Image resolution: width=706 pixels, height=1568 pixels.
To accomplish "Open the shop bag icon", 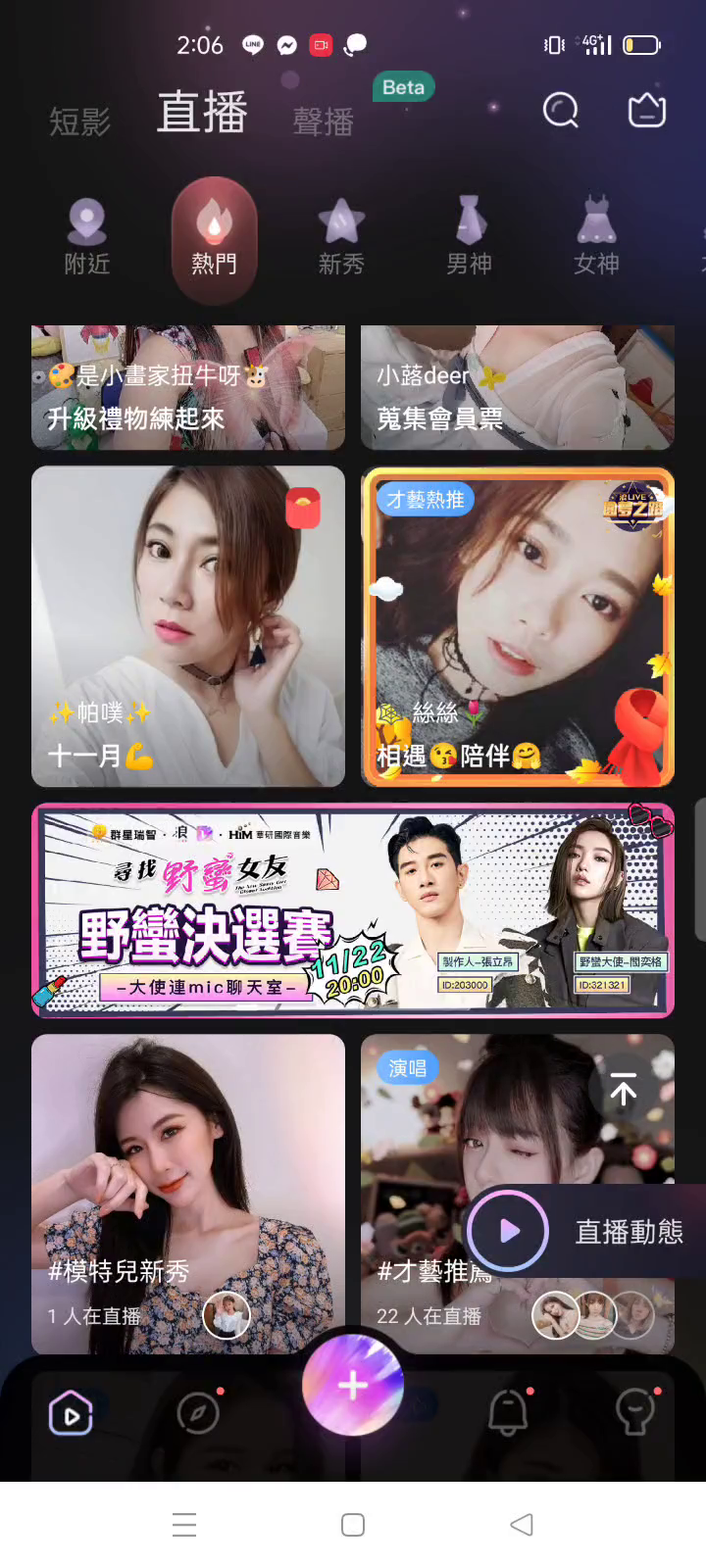I will coord(647,110).
